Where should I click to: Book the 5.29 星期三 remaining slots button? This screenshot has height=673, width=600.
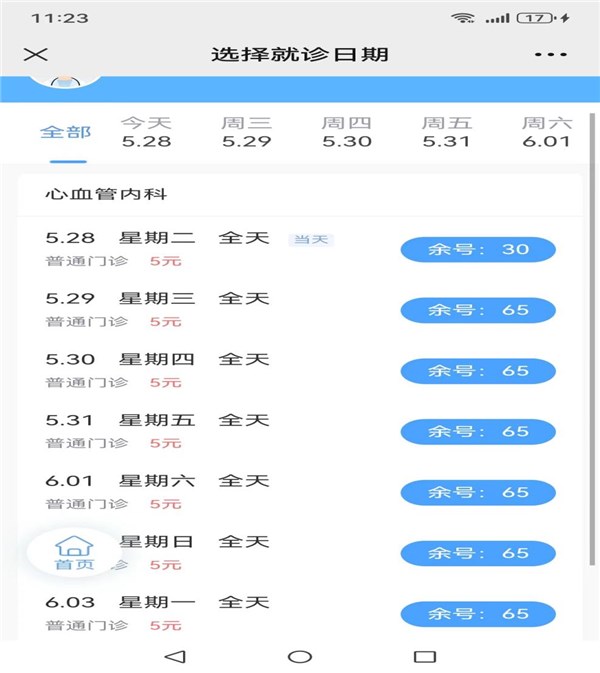478,310
